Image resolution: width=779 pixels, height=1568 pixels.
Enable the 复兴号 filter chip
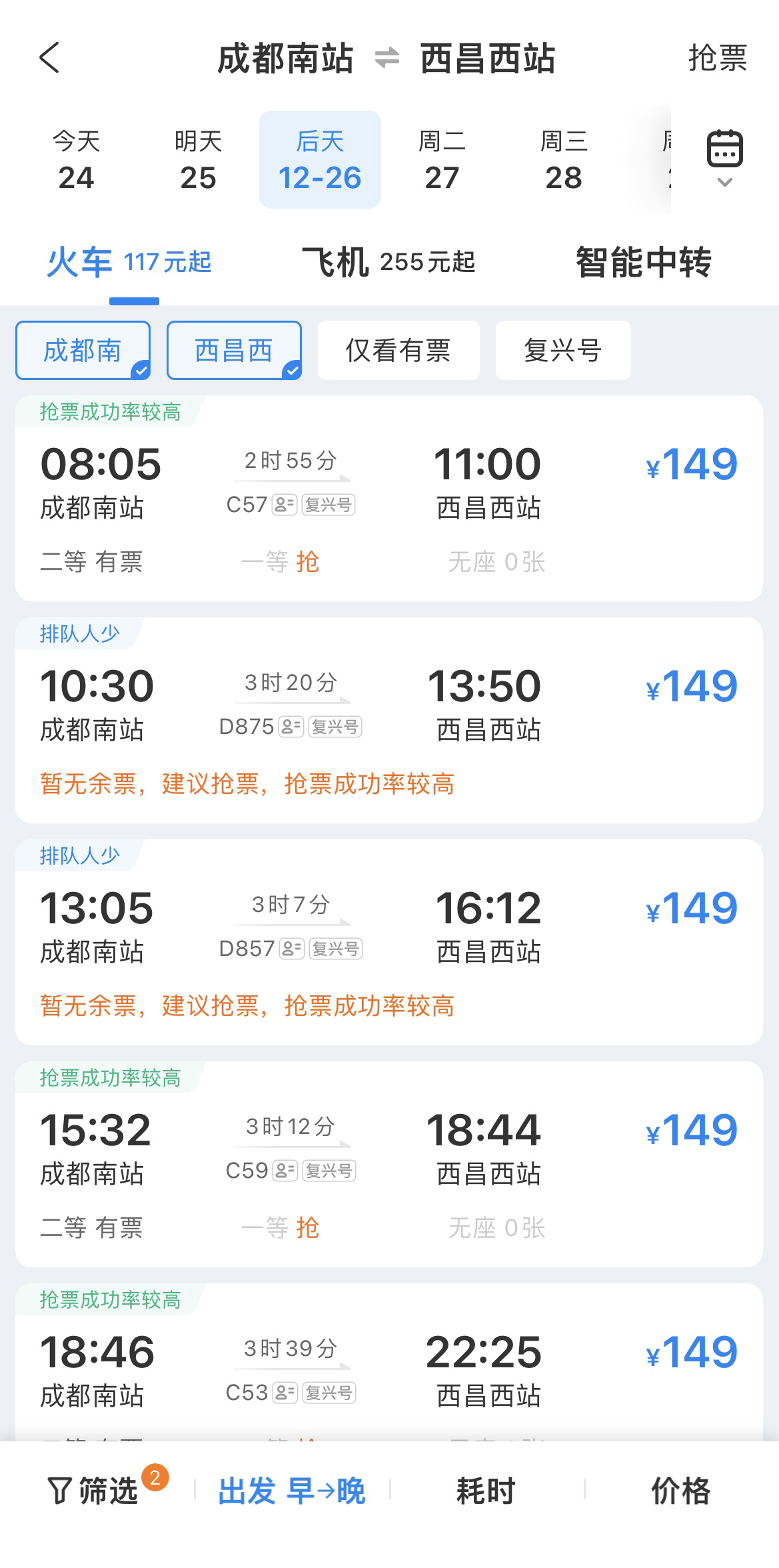point(563,350)
